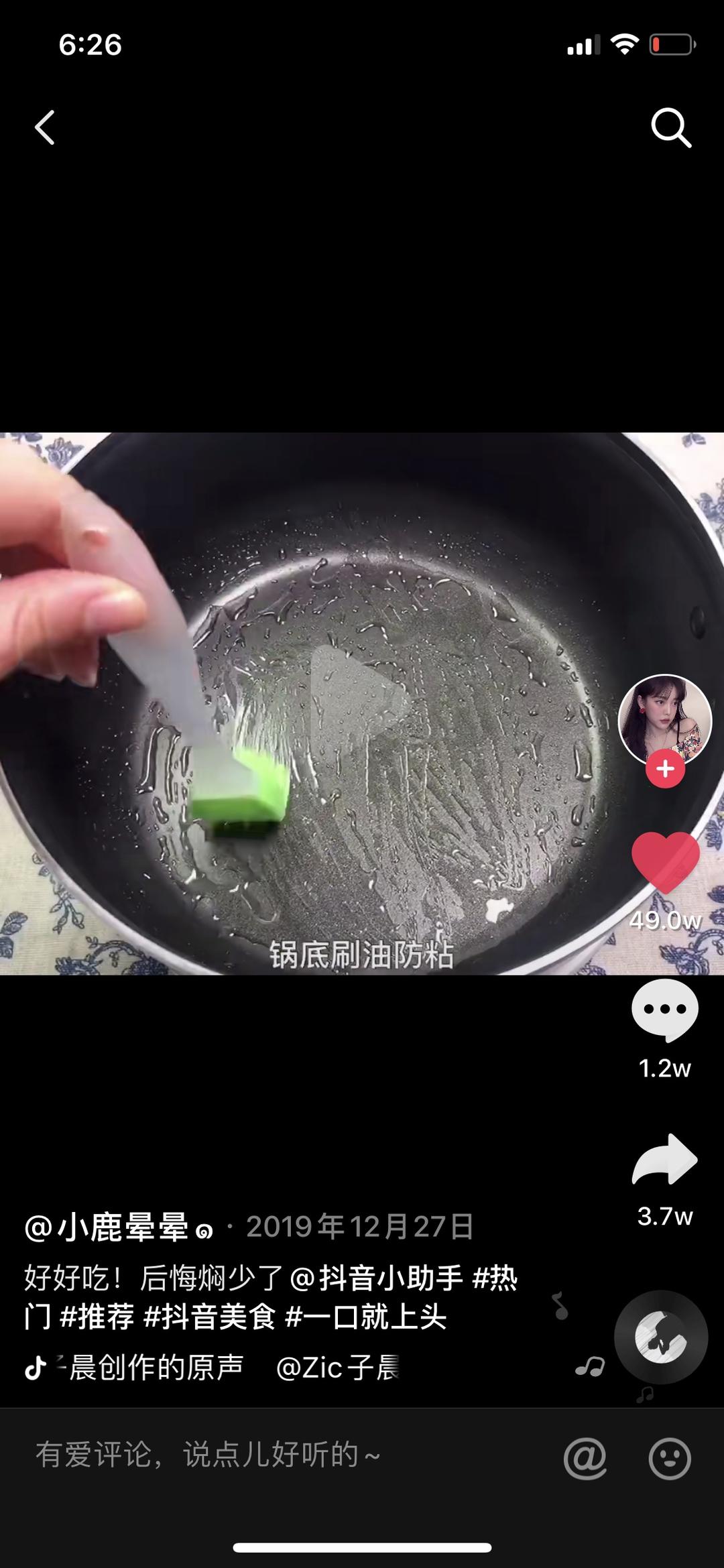
Task: Open the search magnifier icon
Action: [x=671, y=127]
